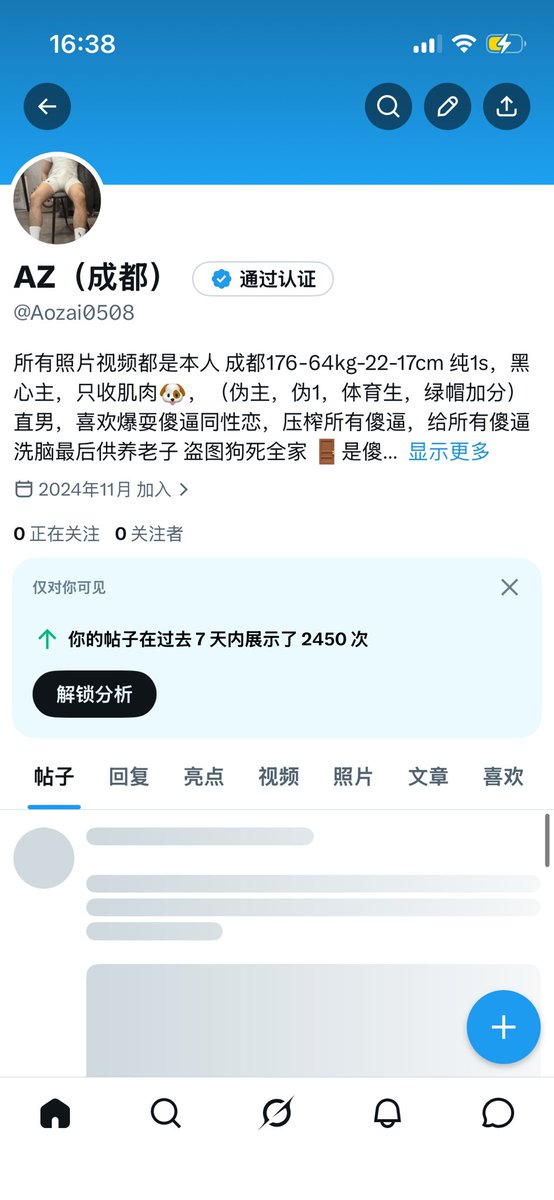View the 正在关注 following list
Screen dimensions: 554x1200
56,534
